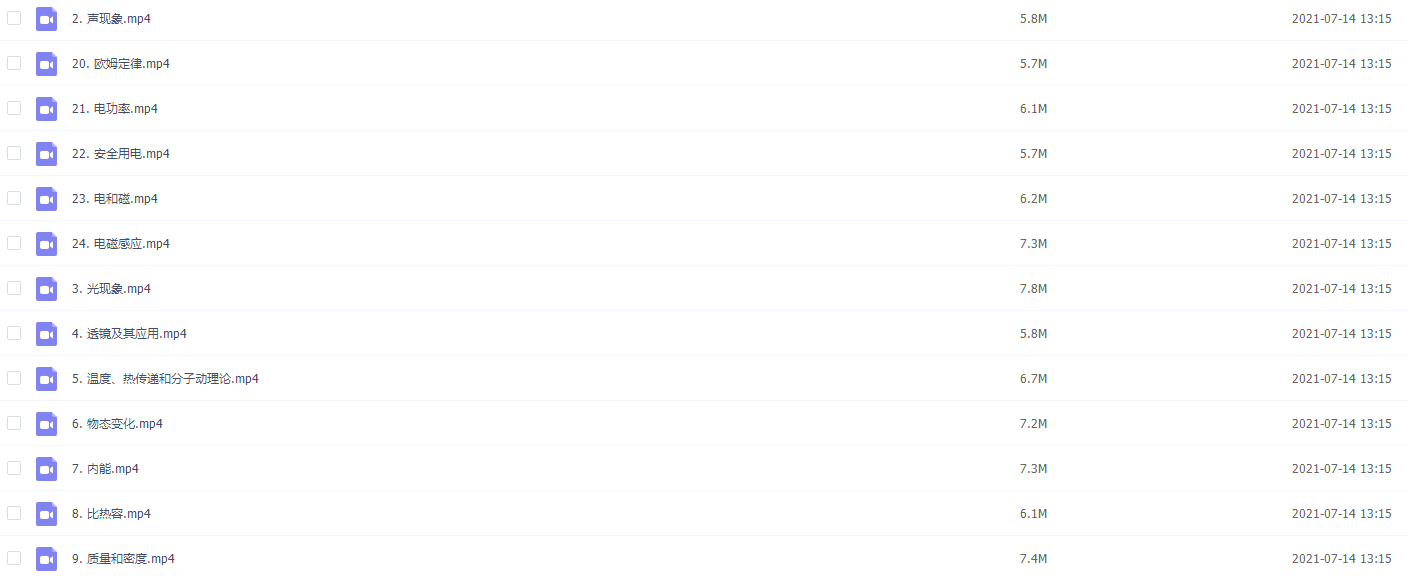Check the box for 20. 欧姆定律.mp4

click(x=14, y=63)
